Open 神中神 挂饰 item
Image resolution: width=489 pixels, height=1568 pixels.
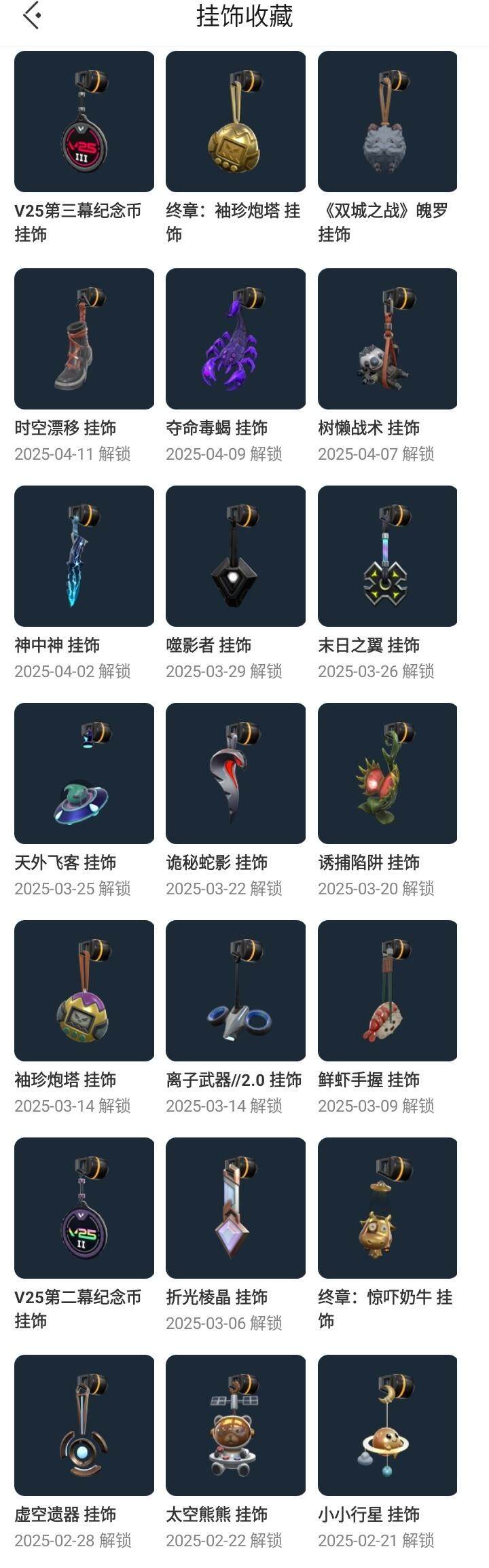(x=84, y=556)
